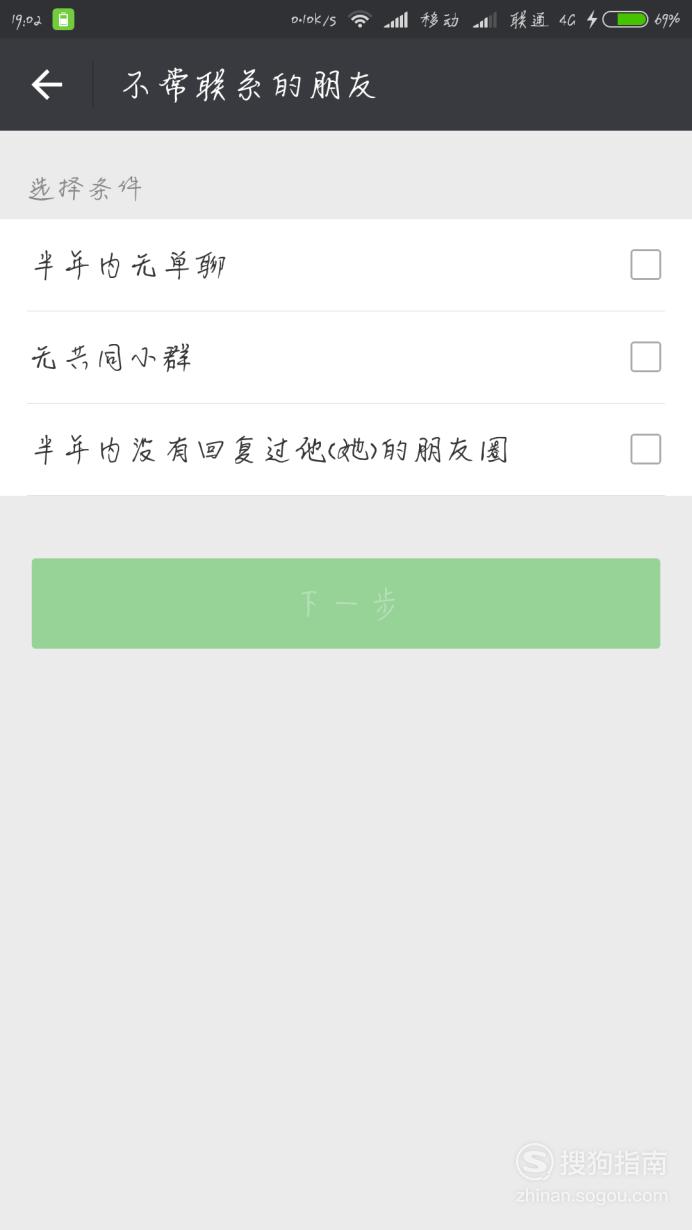
Task: Select the 无共同小群 checkbox
Action: point(646,357)
